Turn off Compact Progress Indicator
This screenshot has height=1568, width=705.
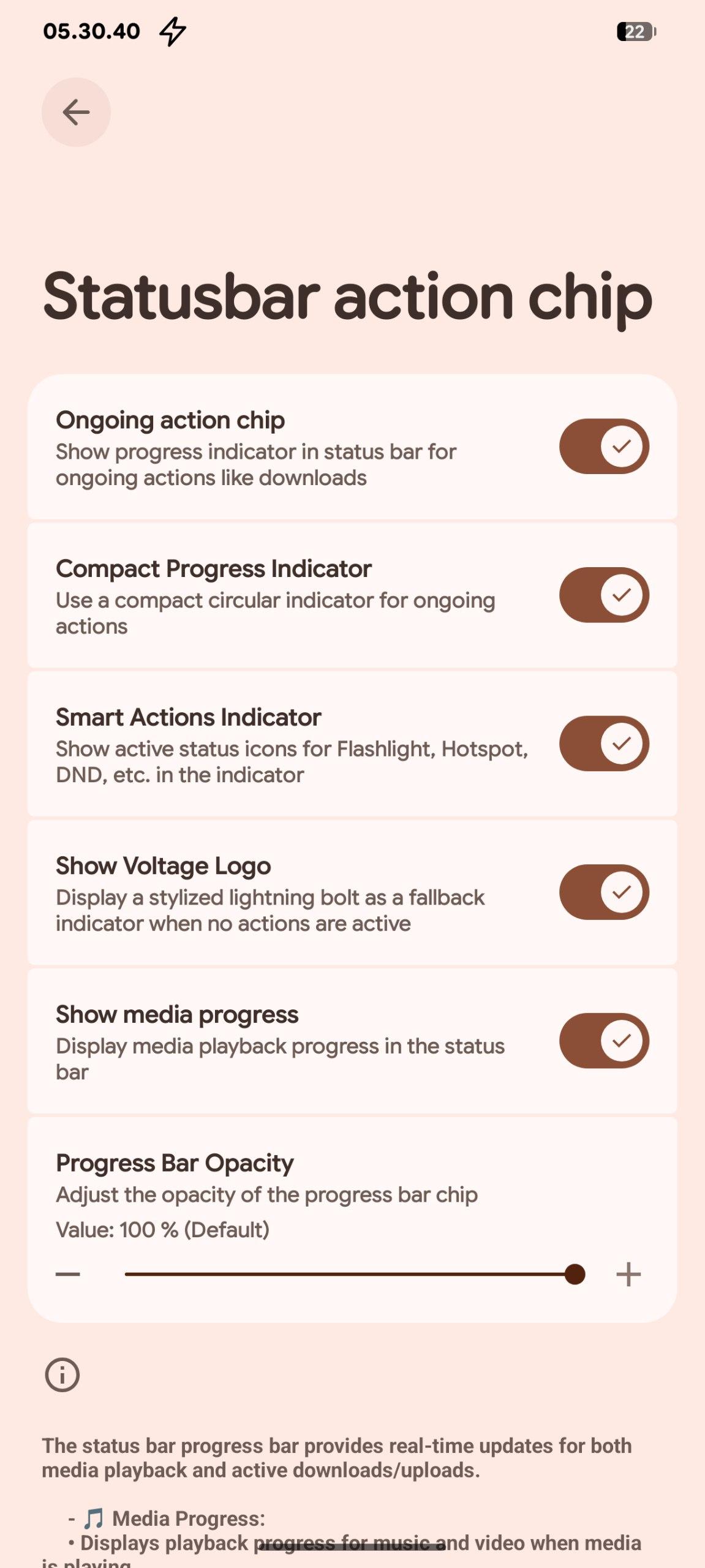[603, 595]
